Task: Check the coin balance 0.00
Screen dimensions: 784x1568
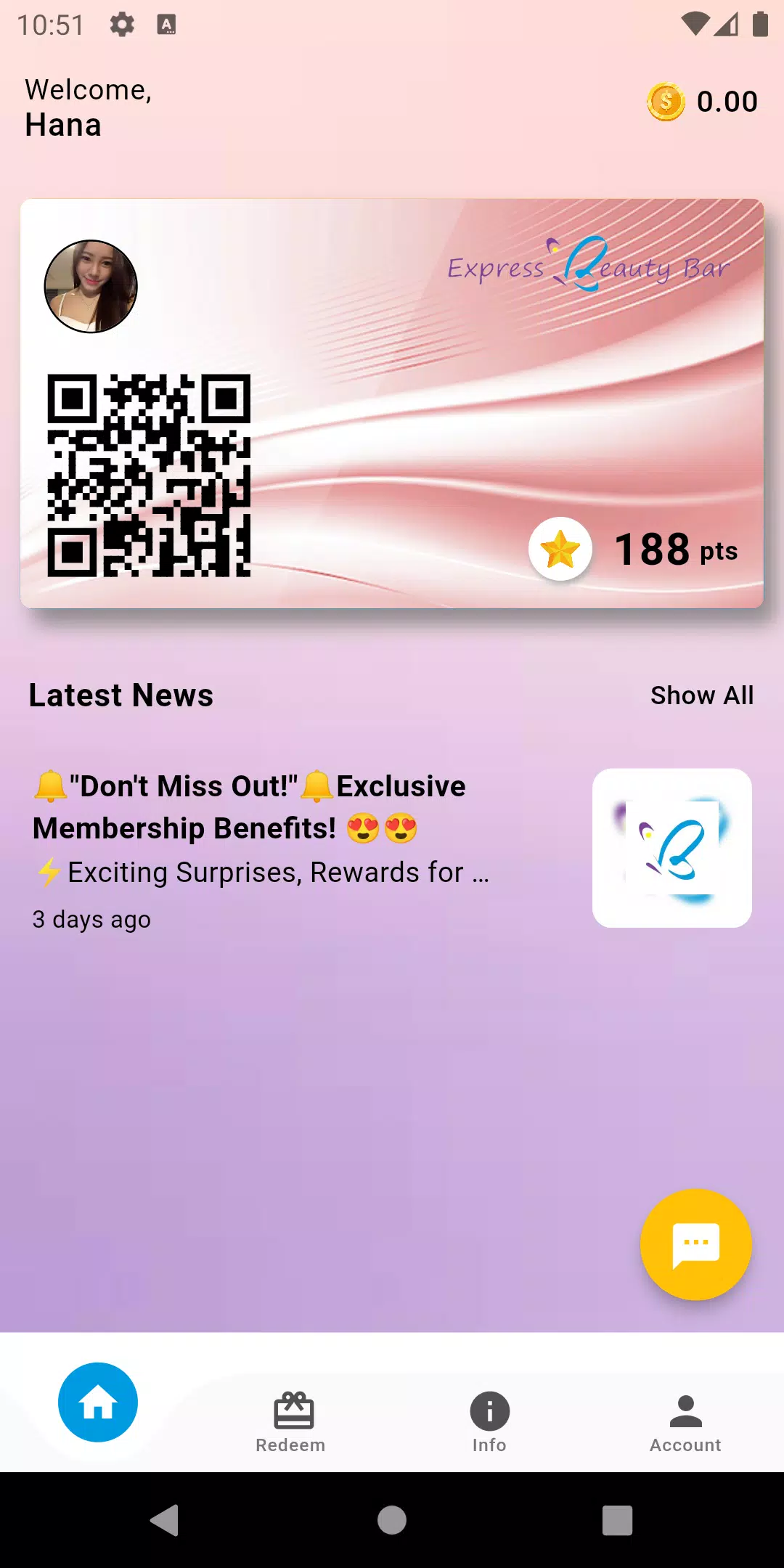Action: 703,102
